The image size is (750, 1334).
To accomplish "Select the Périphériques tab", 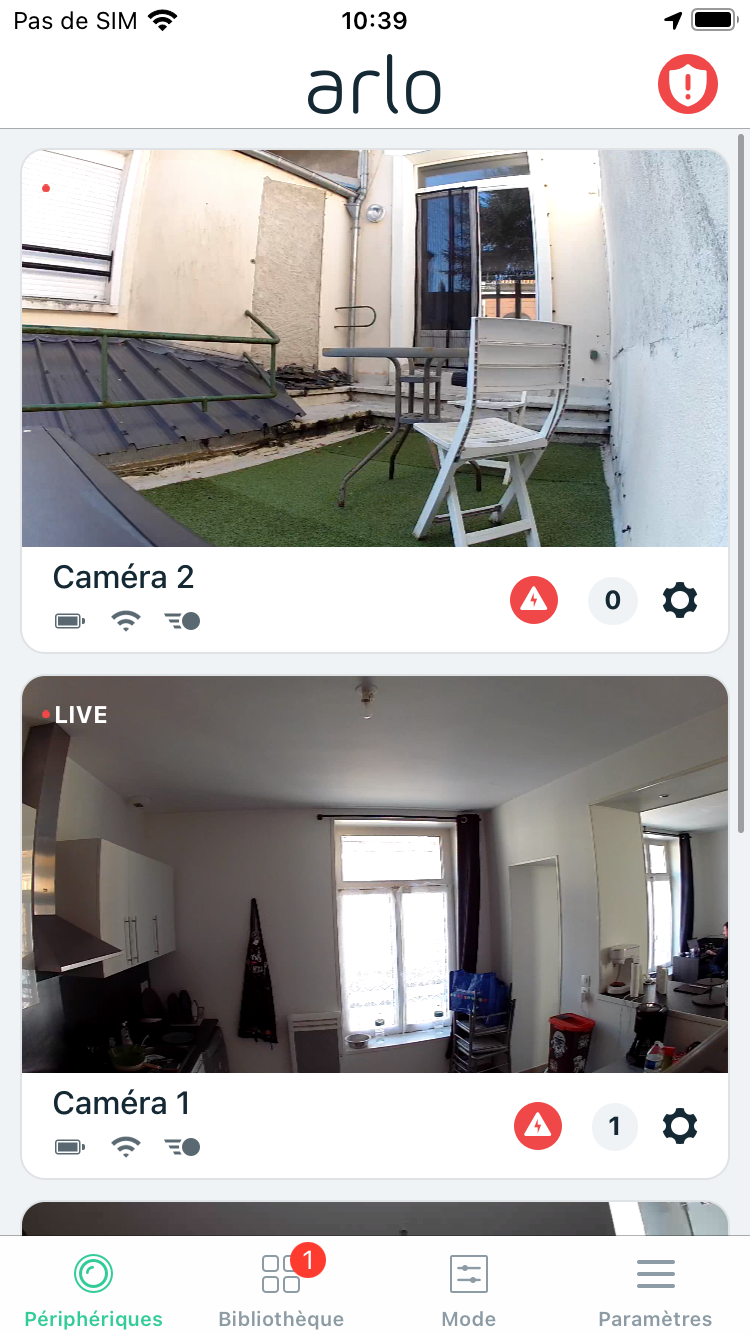I will pos(94,1289).
